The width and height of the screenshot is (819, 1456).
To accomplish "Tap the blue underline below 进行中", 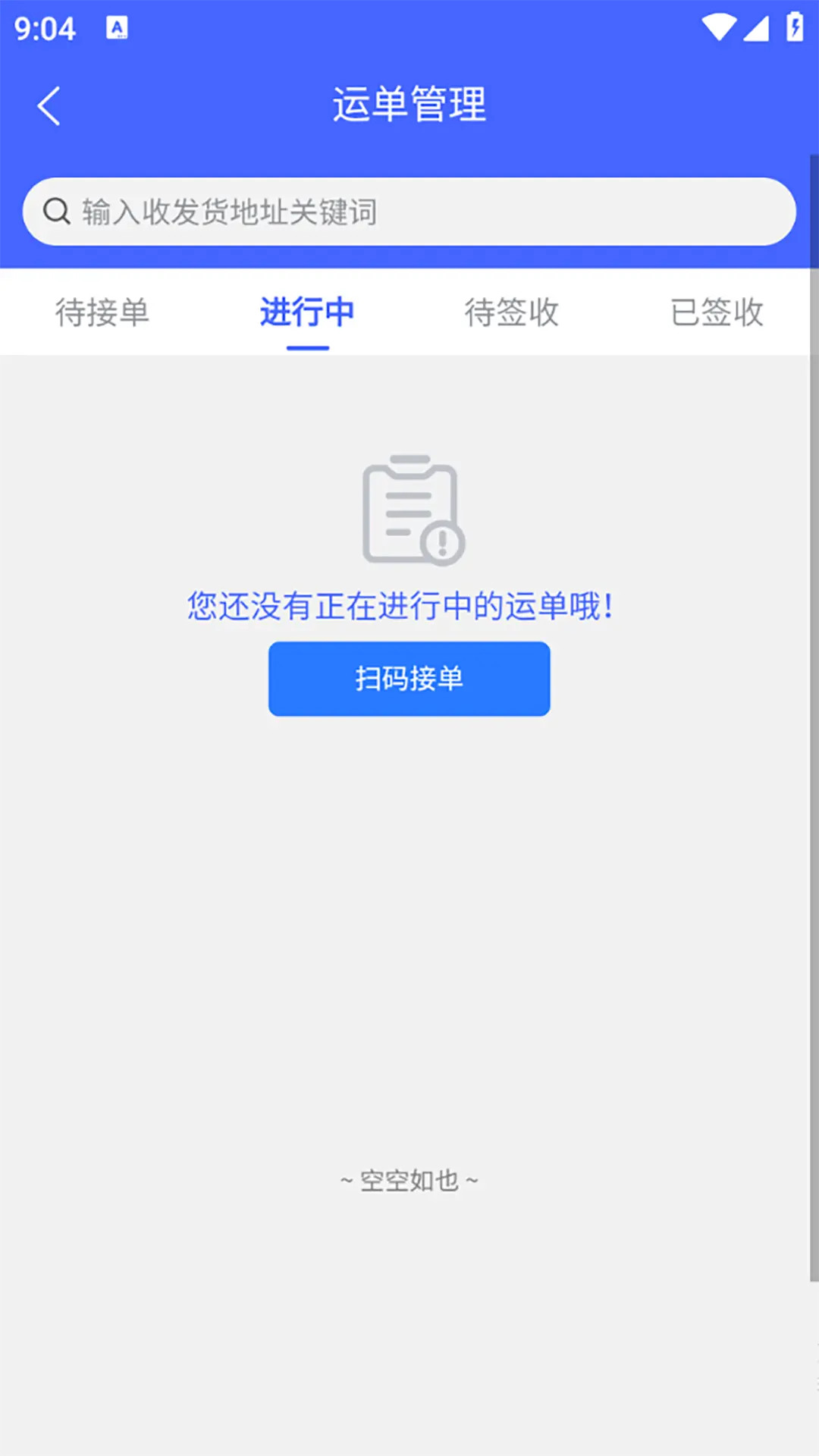I will point(306,345).
